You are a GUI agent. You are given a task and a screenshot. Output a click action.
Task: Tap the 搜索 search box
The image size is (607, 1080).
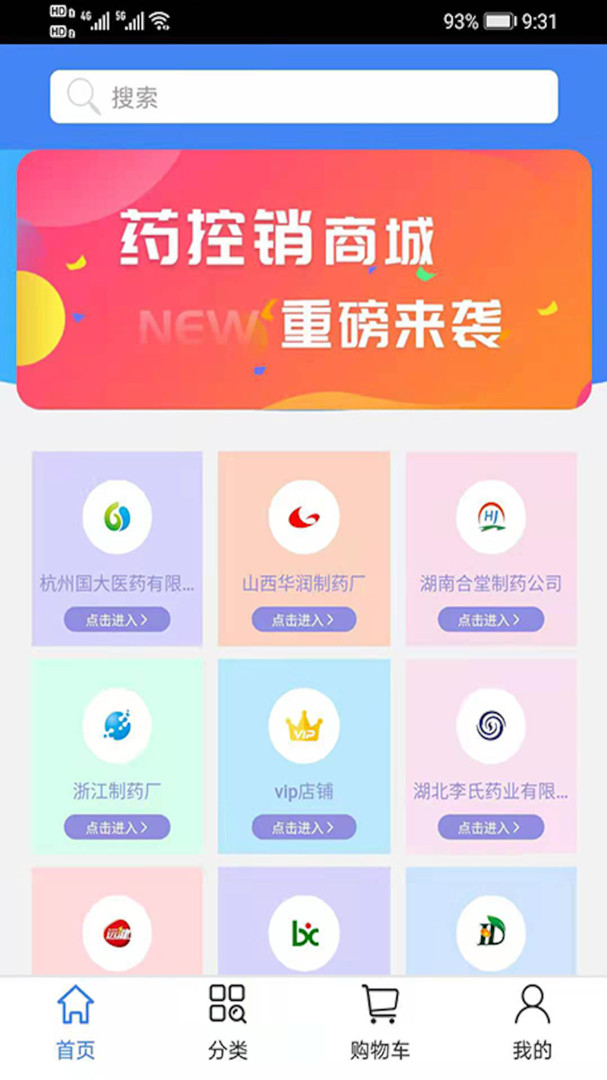(x=303, y=97)
